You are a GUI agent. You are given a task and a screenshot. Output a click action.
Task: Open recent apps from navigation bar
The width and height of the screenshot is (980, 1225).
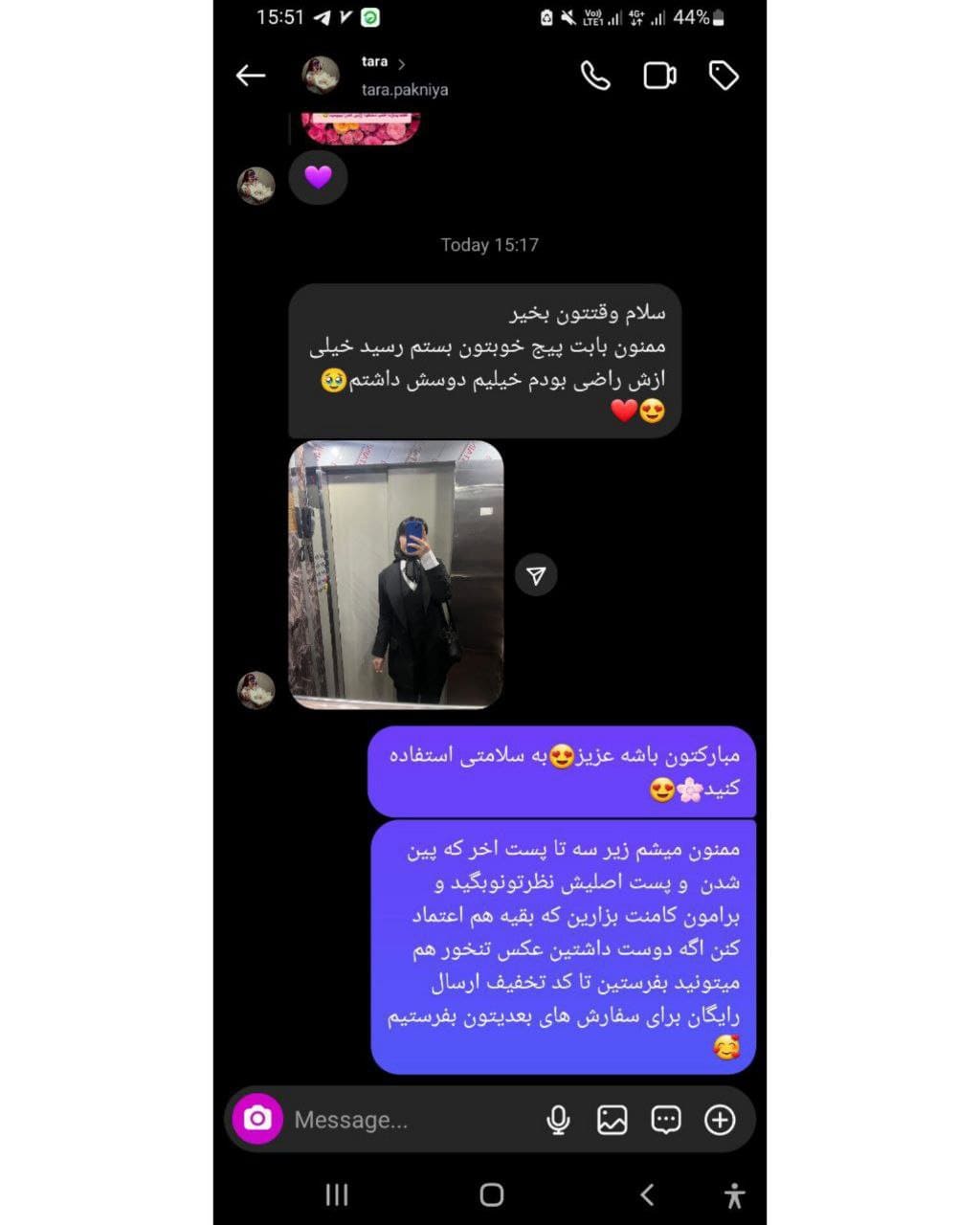[337, 1194]
